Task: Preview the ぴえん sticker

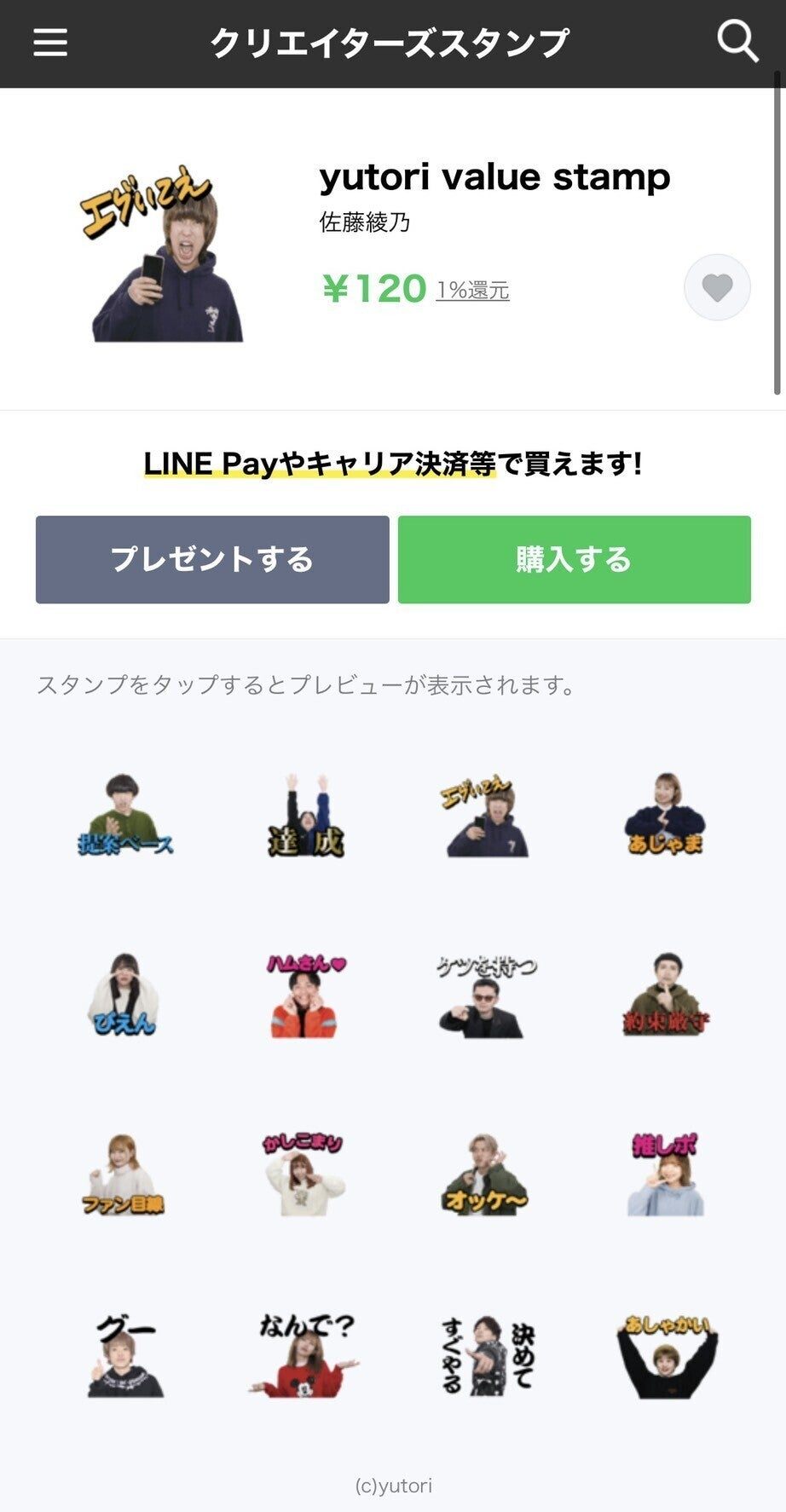Action: [x=125, y=995]
